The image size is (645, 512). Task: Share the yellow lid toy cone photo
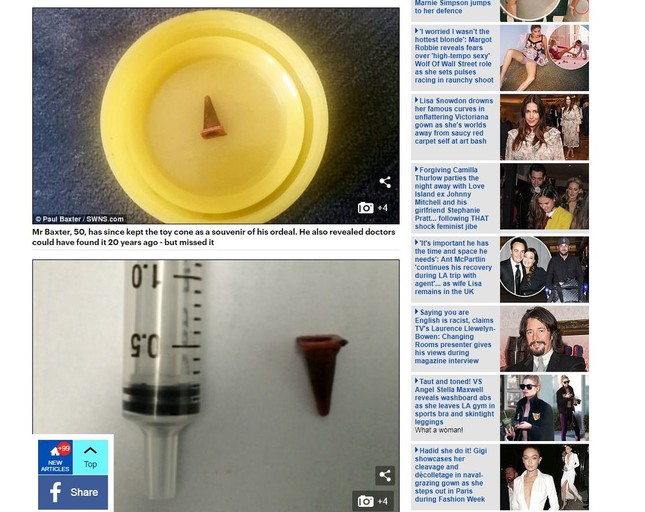[x=385, y=182]
